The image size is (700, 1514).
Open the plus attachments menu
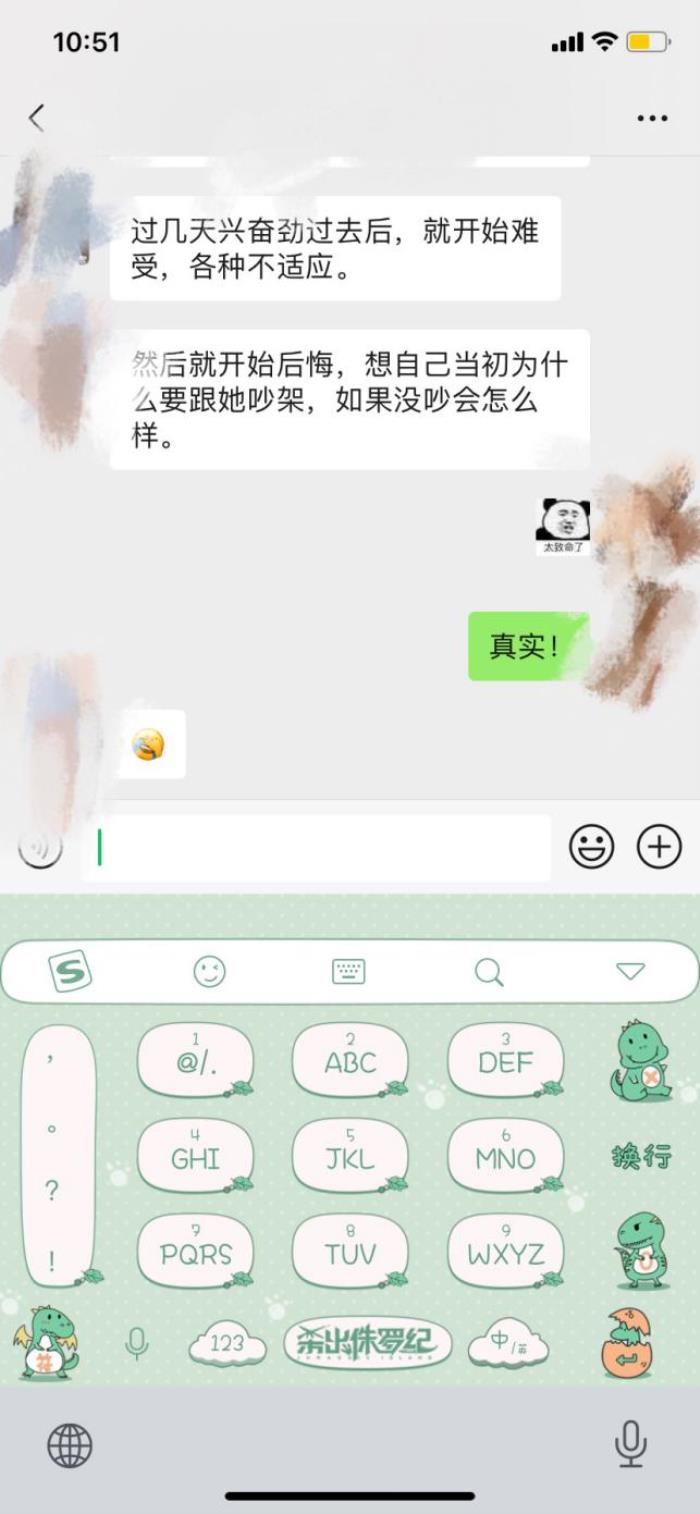coord(659,848)
